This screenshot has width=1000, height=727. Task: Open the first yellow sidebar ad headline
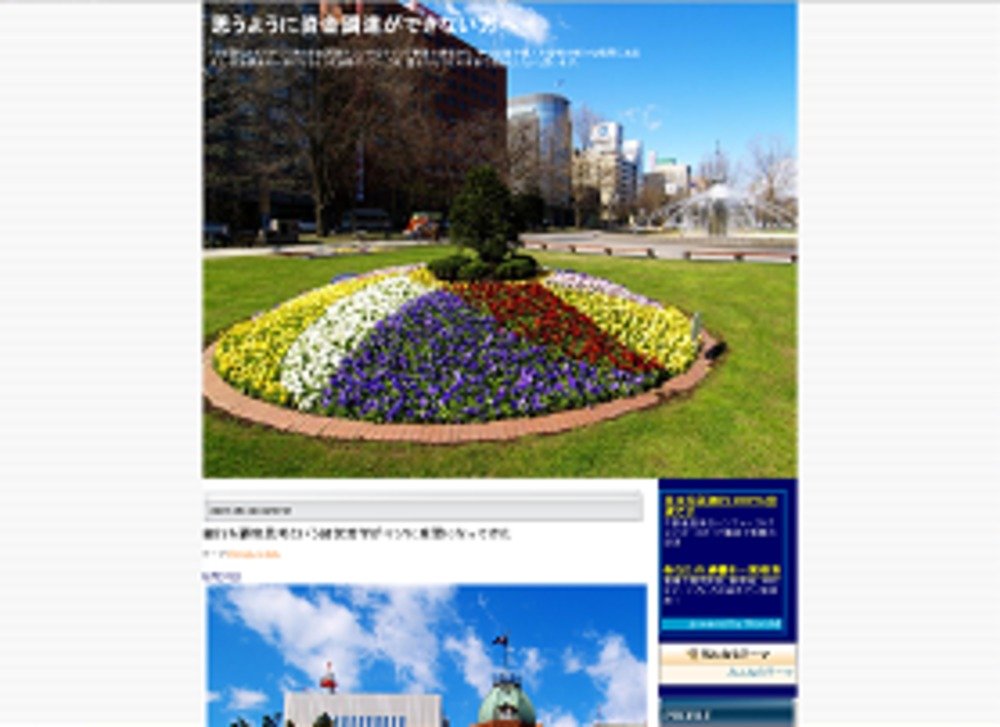pos(721,504)
